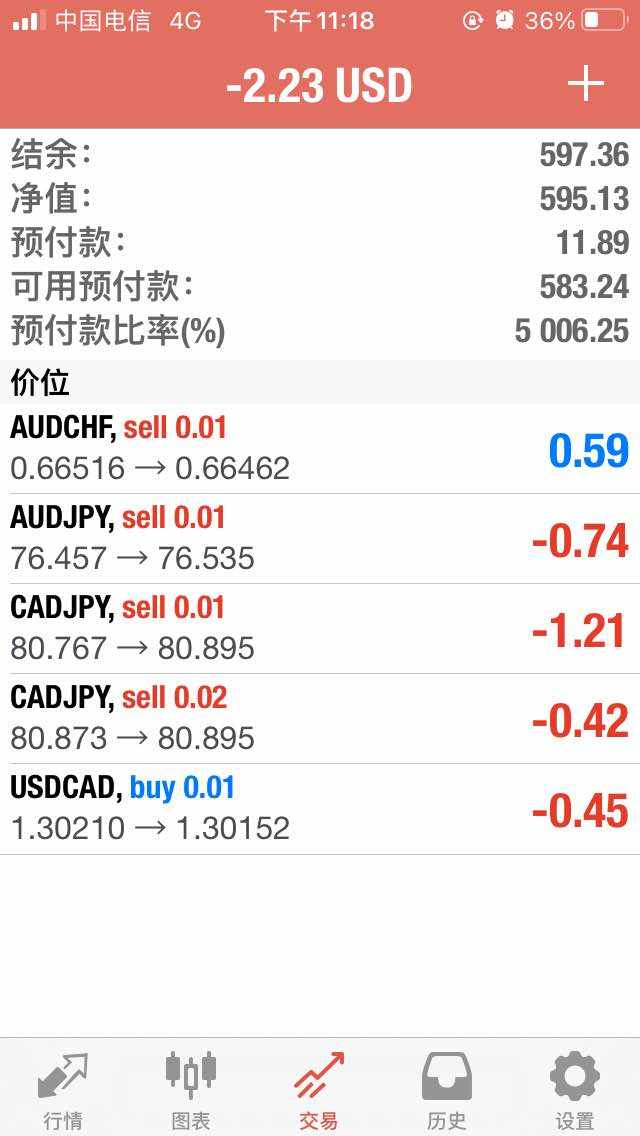640x1136 pixels.
Task: Open the USDCAD buy 0.01 position
Action: (x=320, y=809)
